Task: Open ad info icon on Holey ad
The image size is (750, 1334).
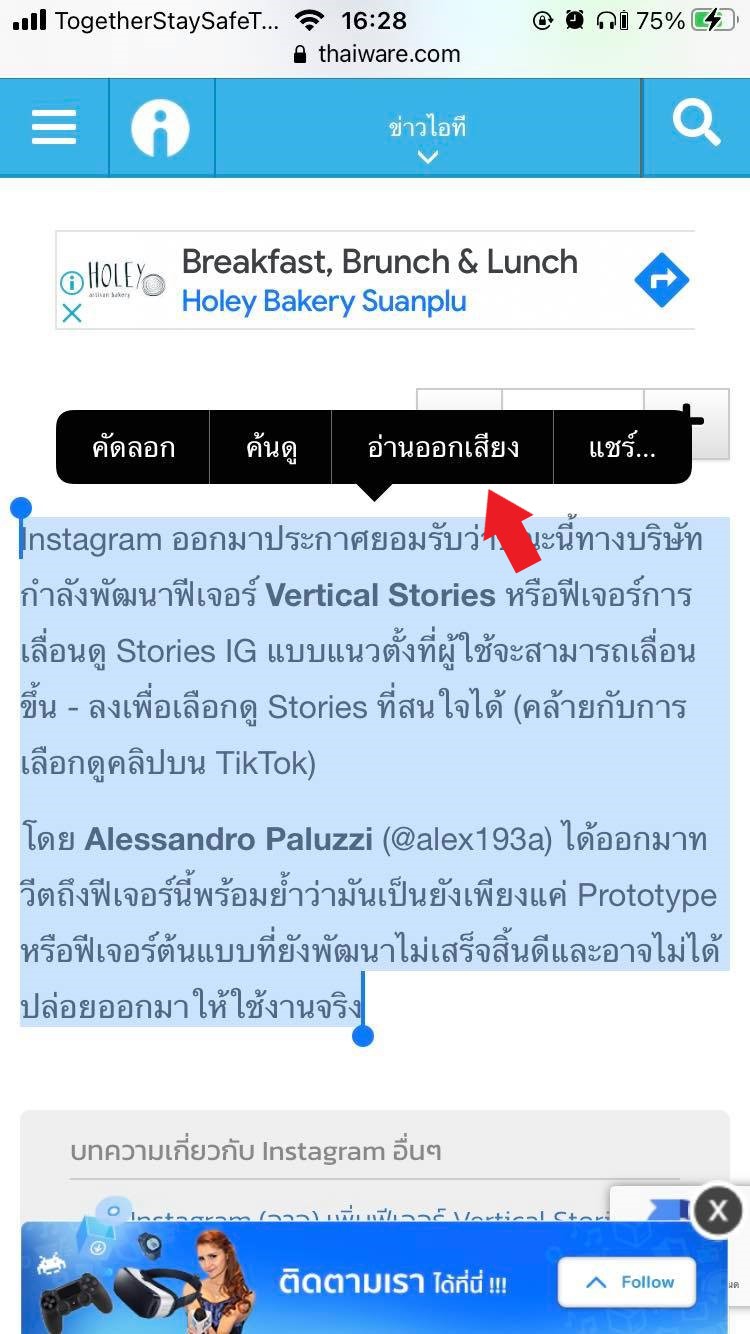Action: coord(71,284)
